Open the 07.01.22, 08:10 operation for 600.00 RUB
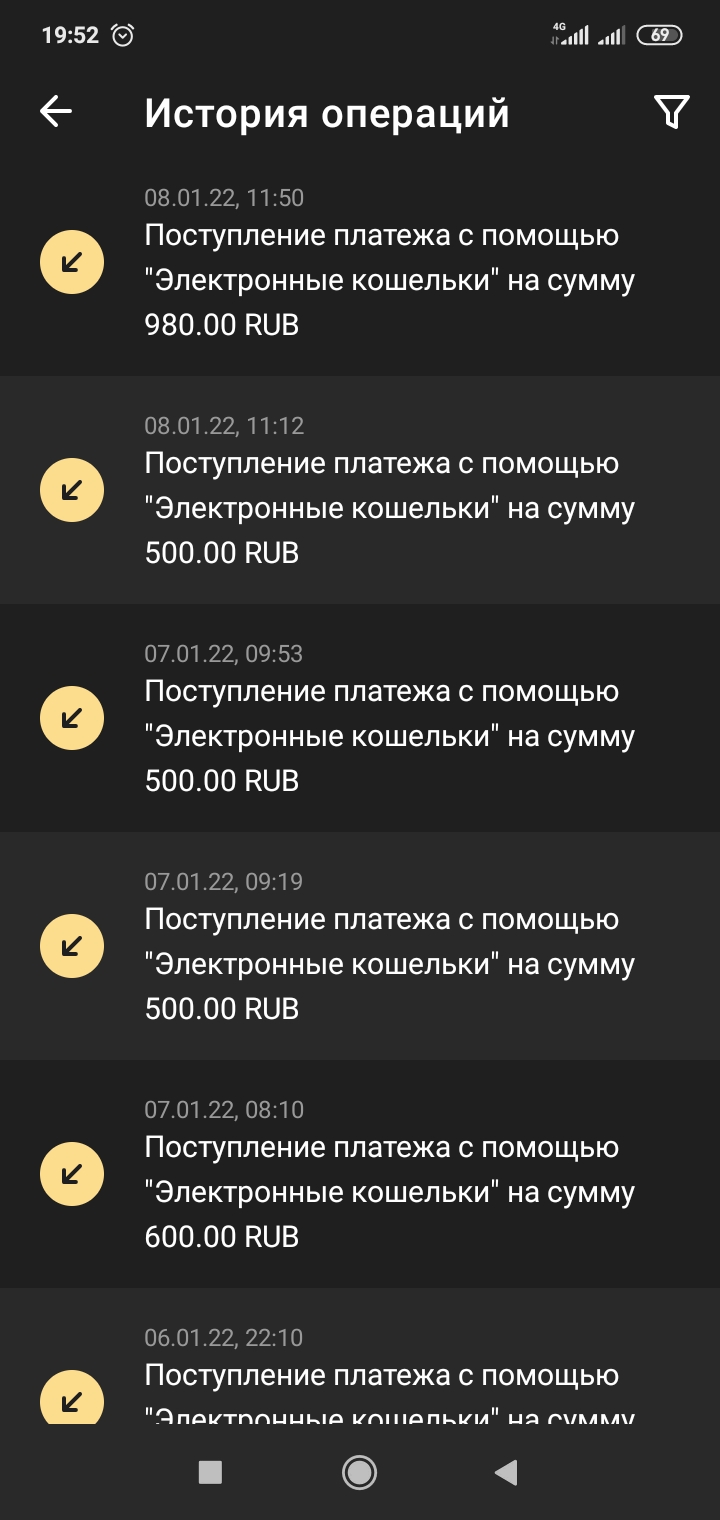The width and height of the screenshot is (720, 1520). coord(360,1174)
